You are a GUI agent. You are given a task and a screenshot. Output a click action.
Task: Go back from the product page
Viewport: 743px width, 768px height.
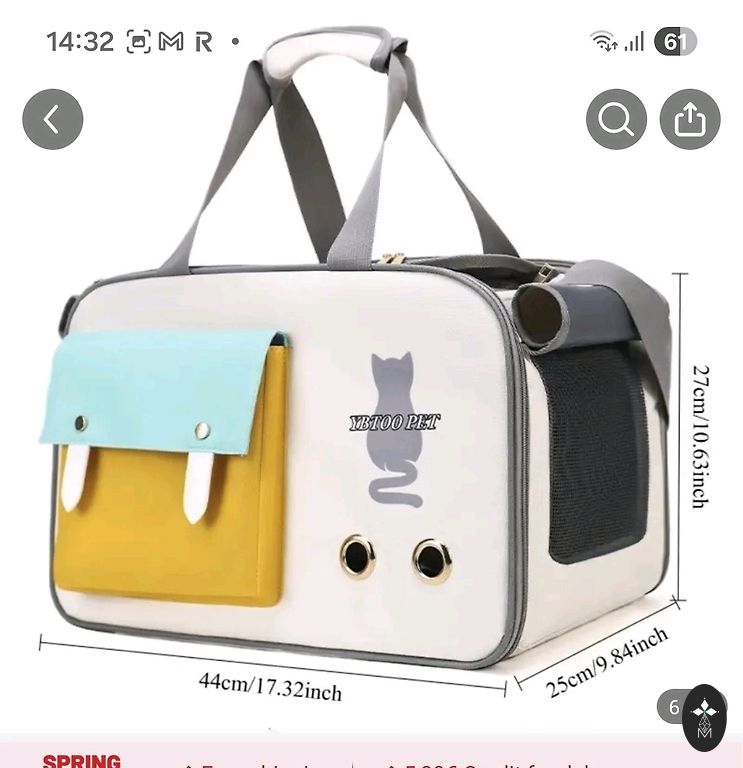point(52,120)
